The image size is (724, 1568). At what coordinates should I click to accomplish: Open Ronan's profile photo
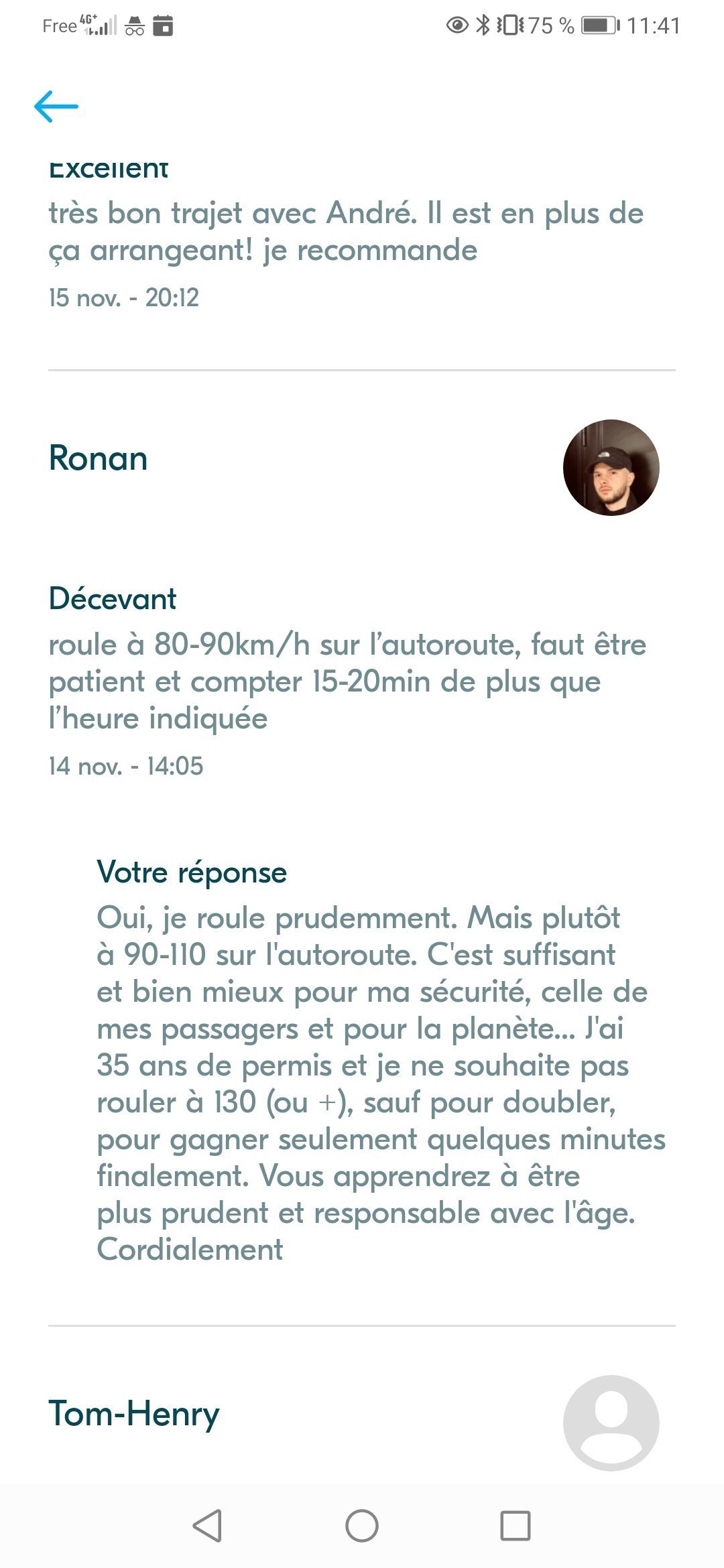point(611,468)
